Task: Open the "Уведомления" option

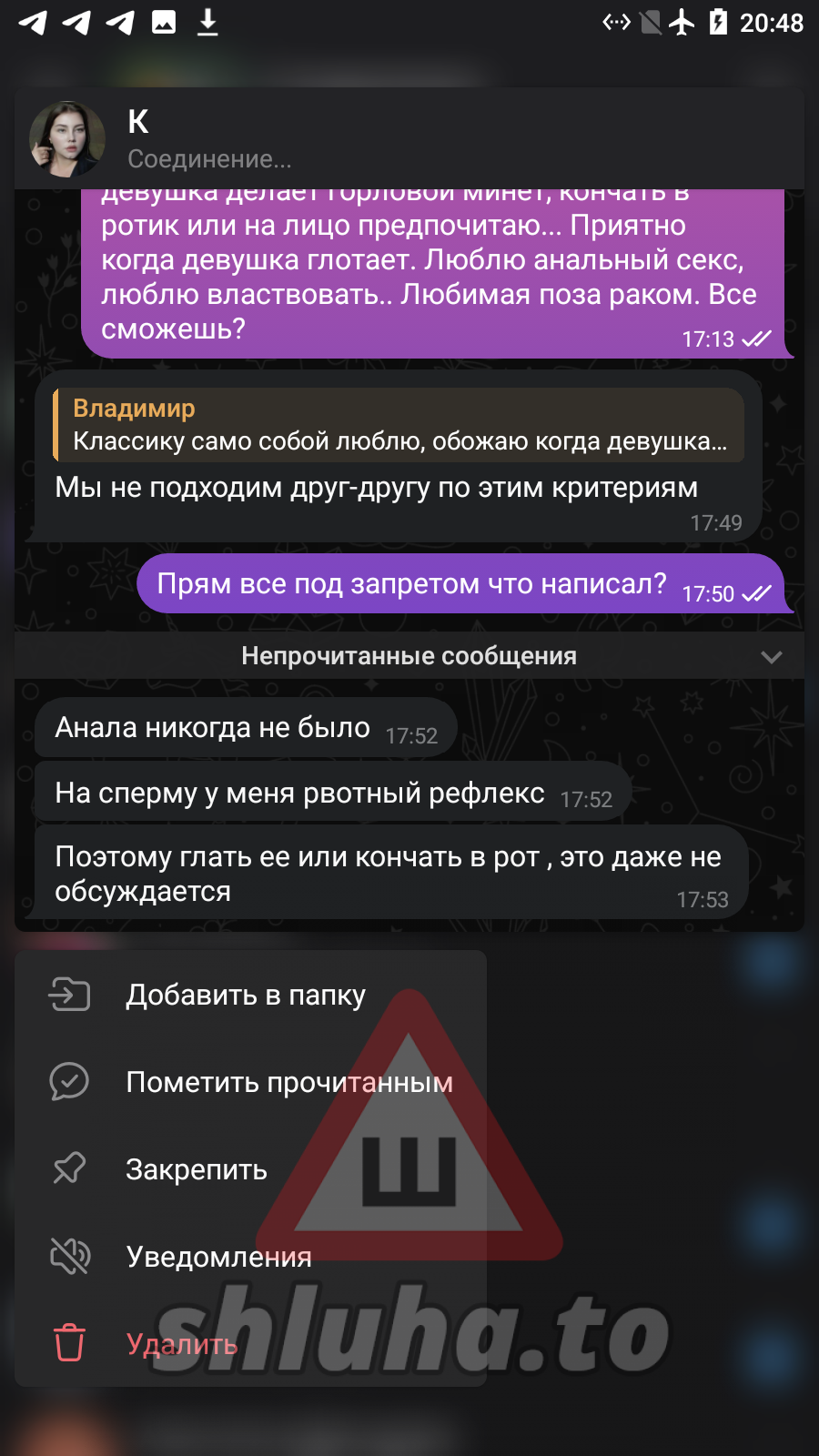Action: [218, 1257]
